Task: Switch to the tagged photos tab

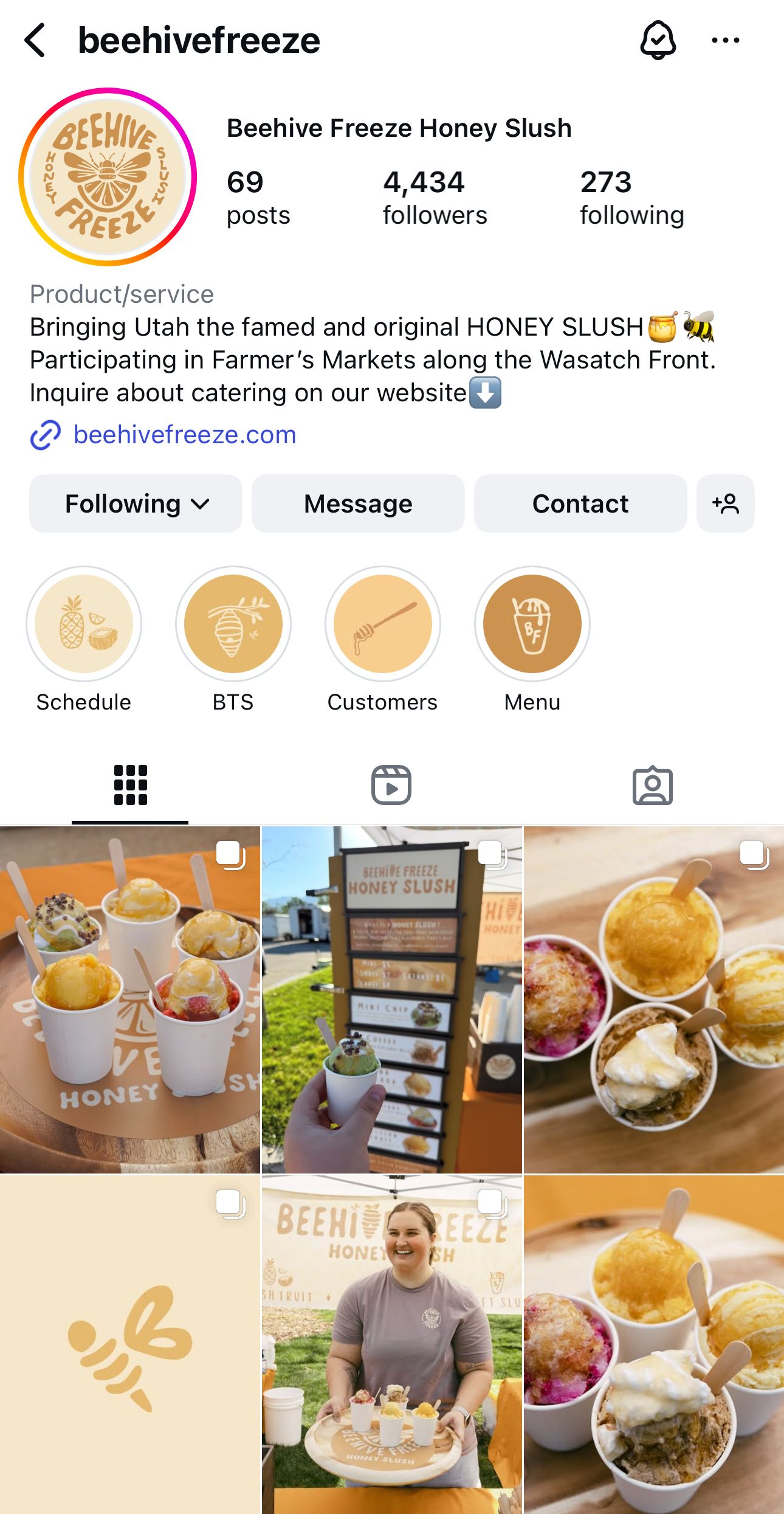Action: tap(652, 785)
